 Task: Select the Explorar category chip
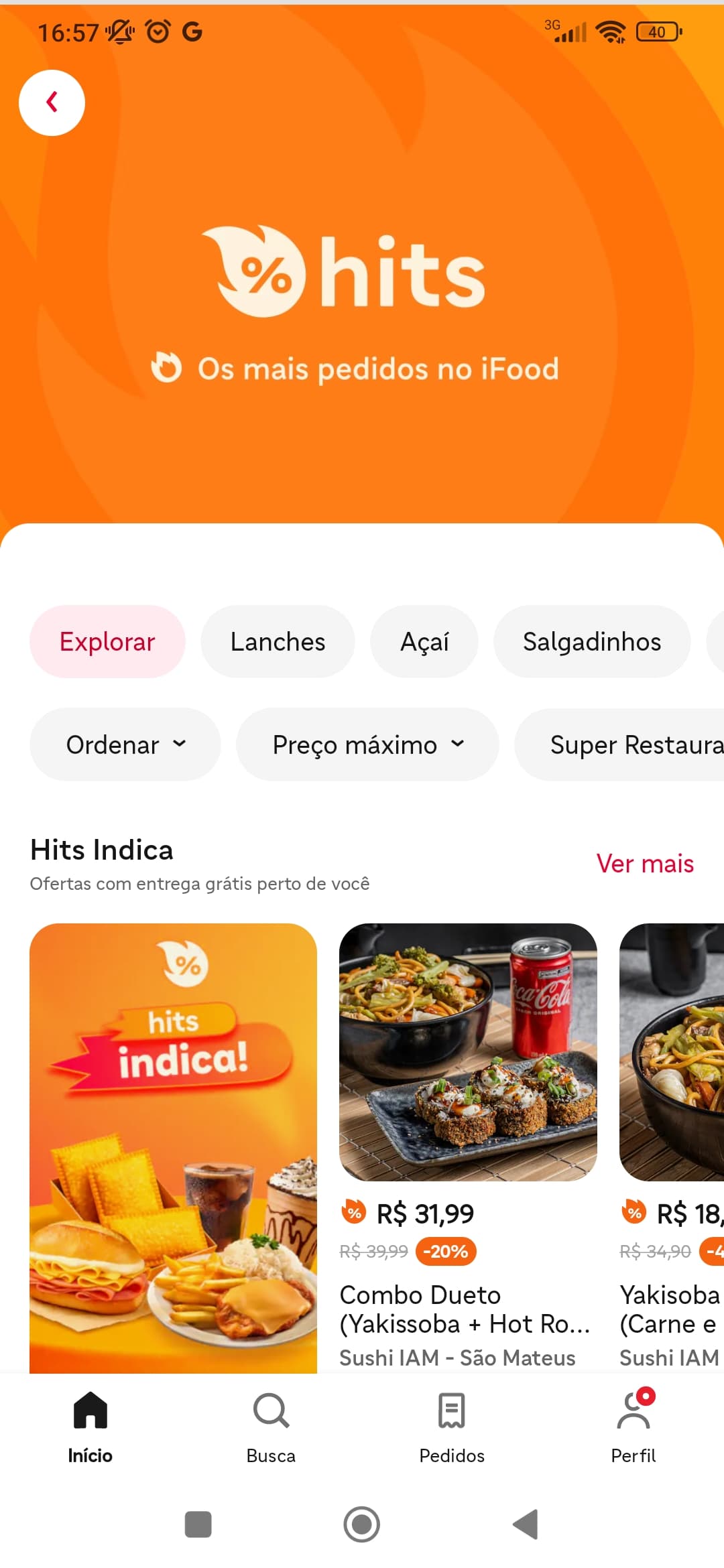(107, 641)
